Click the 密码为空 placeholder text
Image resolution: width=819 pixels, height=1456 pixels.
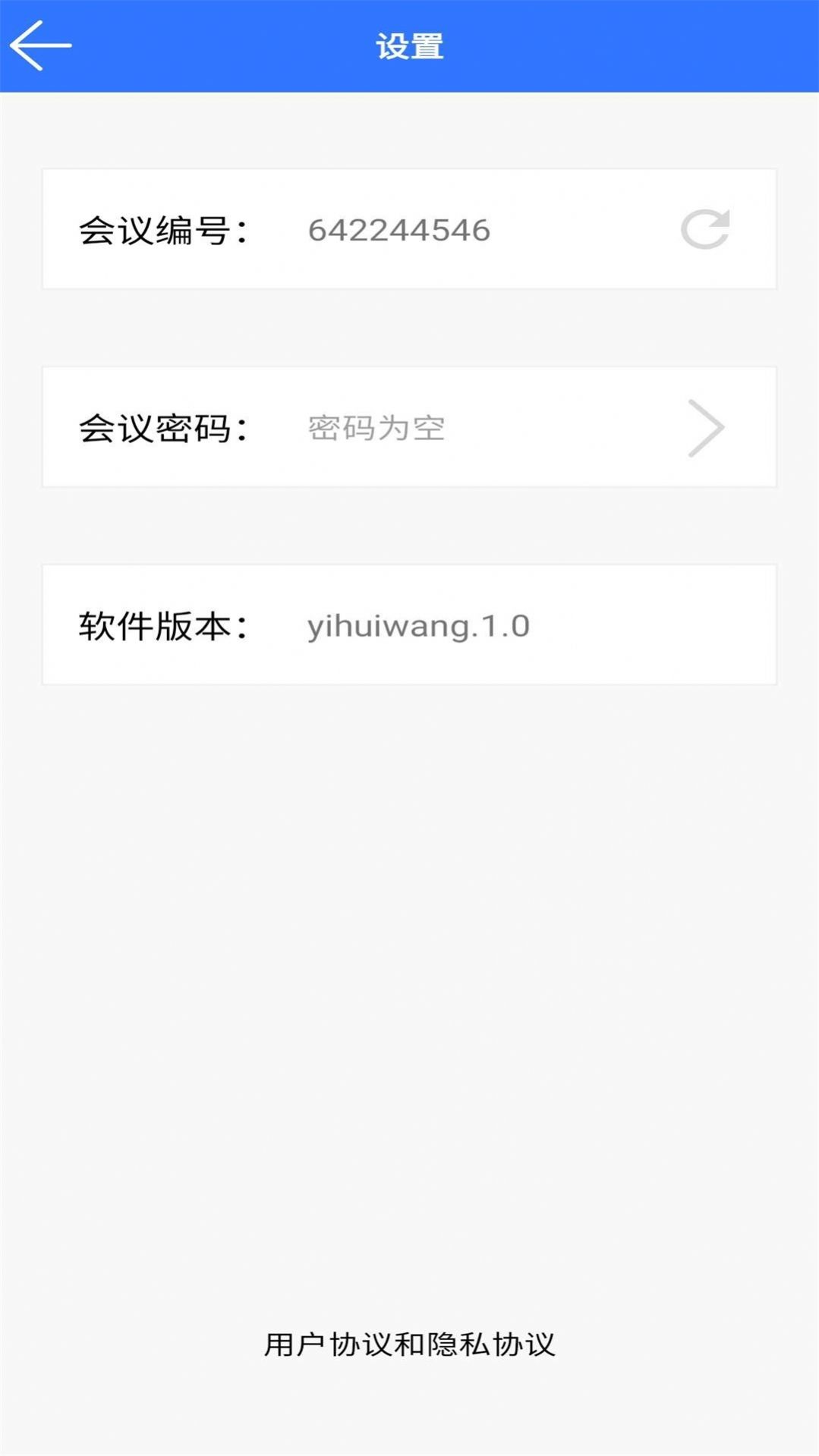375,427
